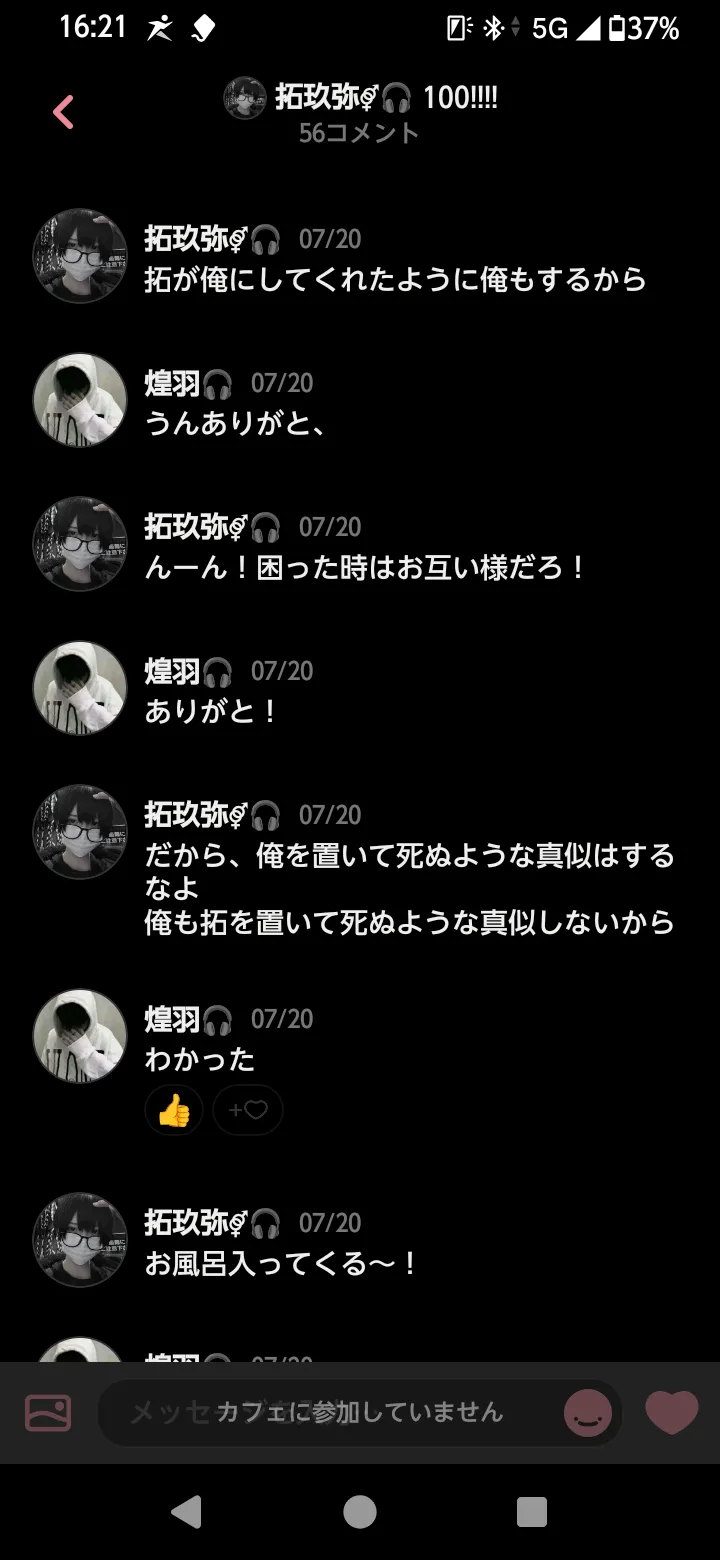Open 拓玖弥's avatar beside お風呂入ってくる〜！

tap(80, 1240)
